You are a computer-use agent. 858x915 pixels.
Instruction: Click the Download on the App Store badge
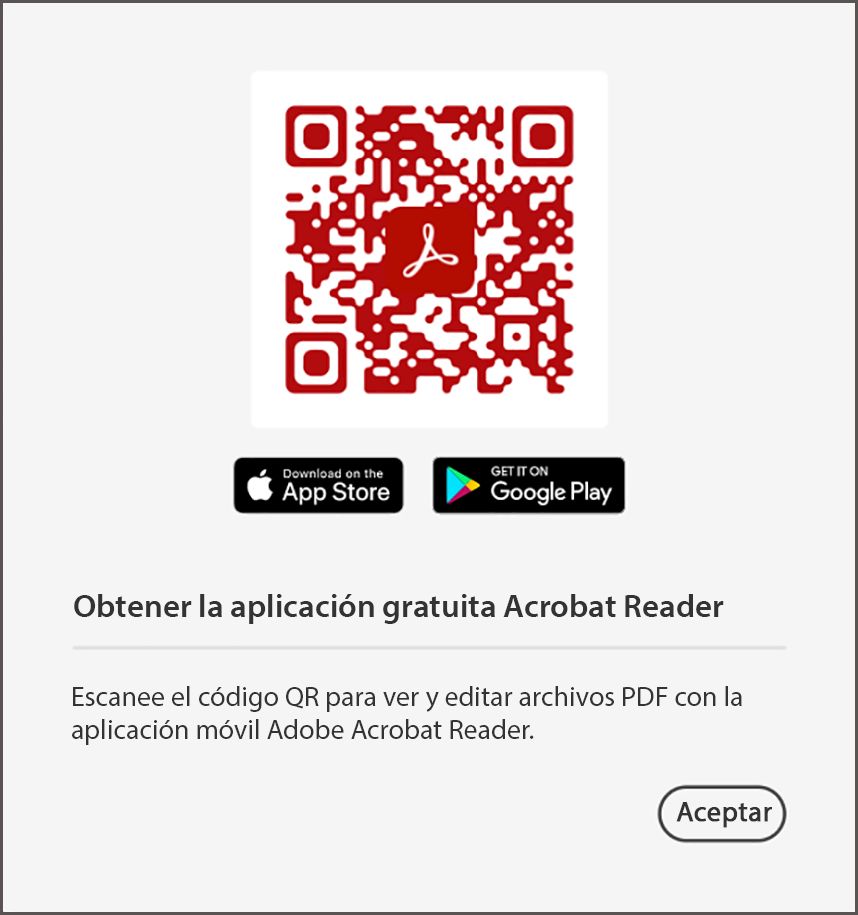pyautogui.click(x=318, y=484)
